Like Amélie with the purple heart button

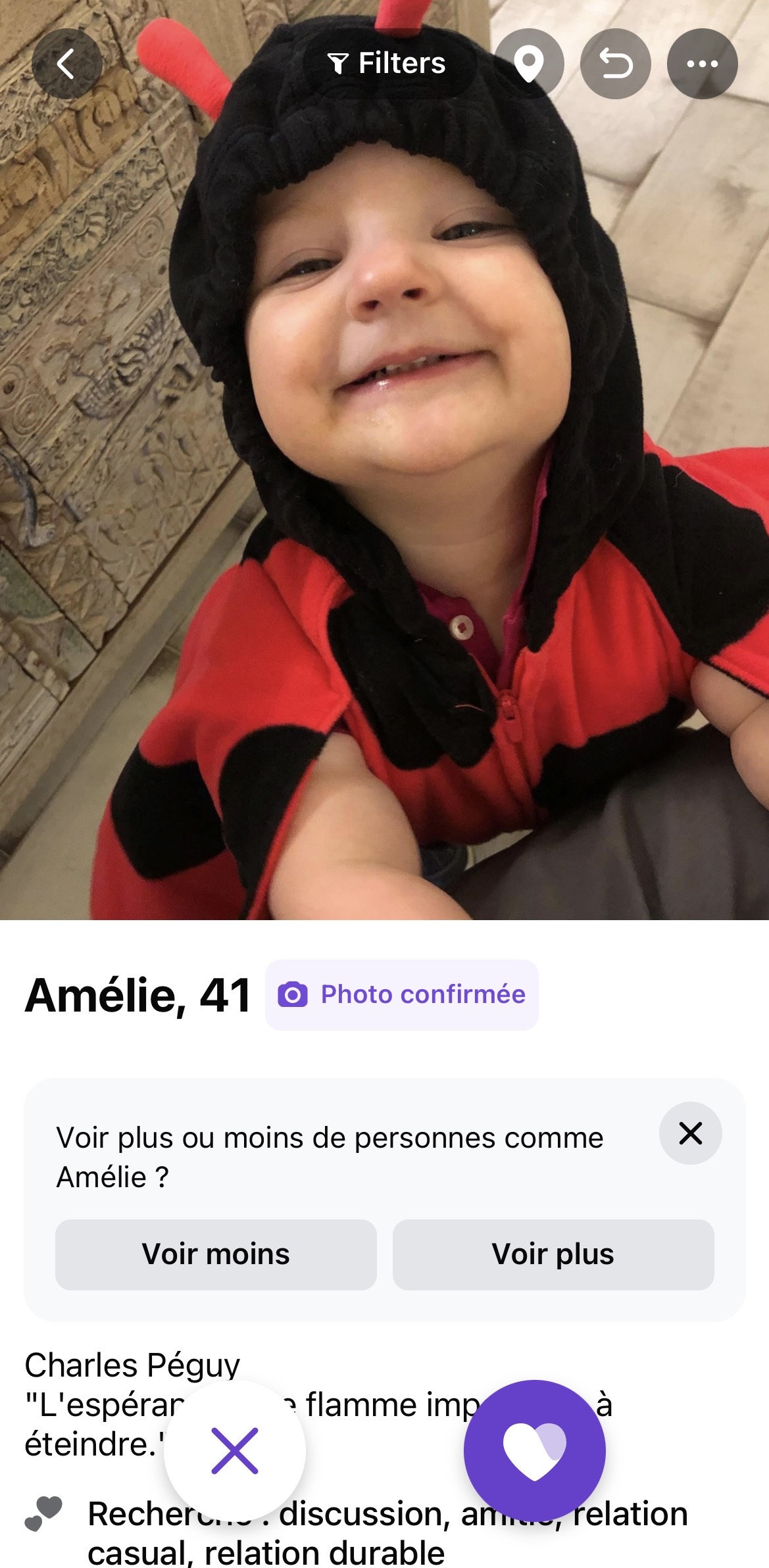coord(534,1450)
